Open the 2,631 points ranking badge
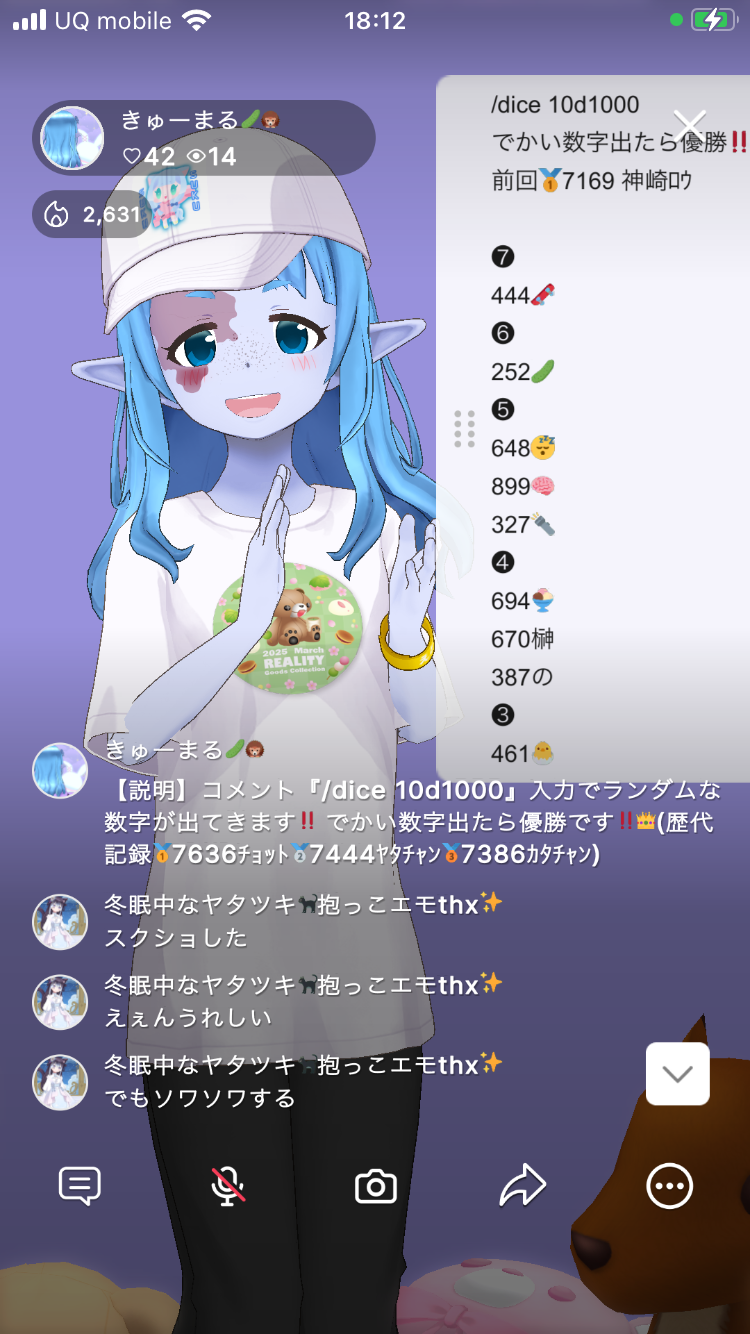Image resolution: width=750 pixels, height=1334 pixels. click(92, 214)
